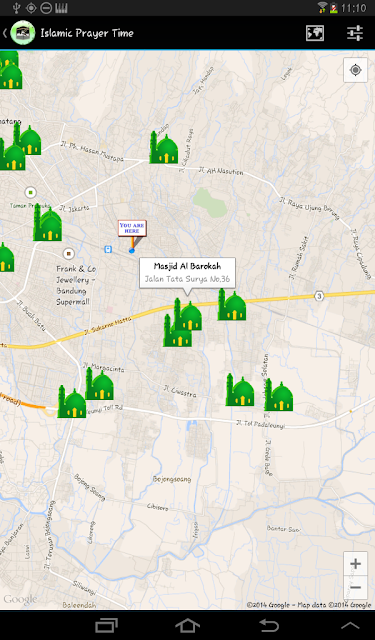Select the mosque marker right of Jl. Ciwastra

[240, 390]
